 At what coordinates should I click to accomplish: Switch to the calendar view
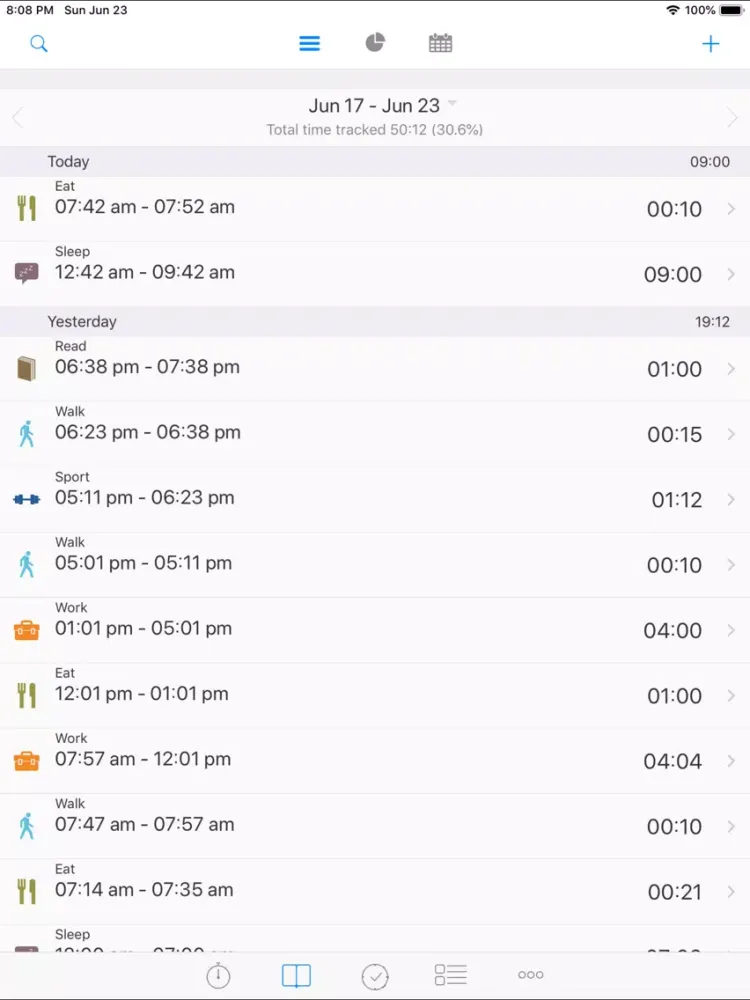[x=440, y=43]
